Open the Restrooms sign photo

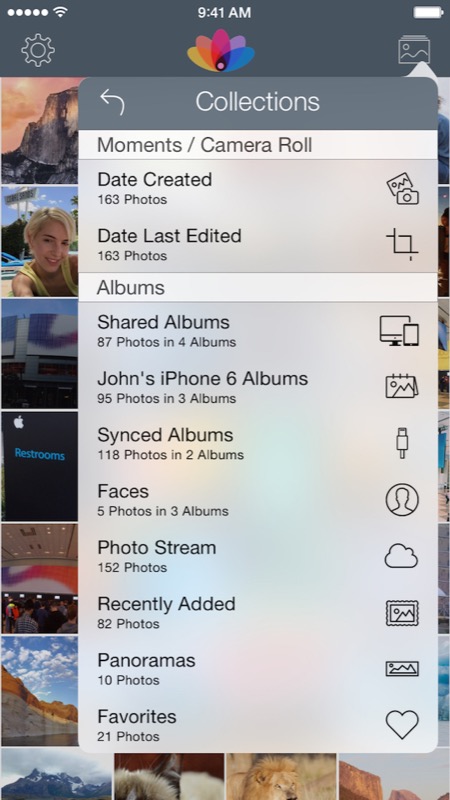pos(39,466)
